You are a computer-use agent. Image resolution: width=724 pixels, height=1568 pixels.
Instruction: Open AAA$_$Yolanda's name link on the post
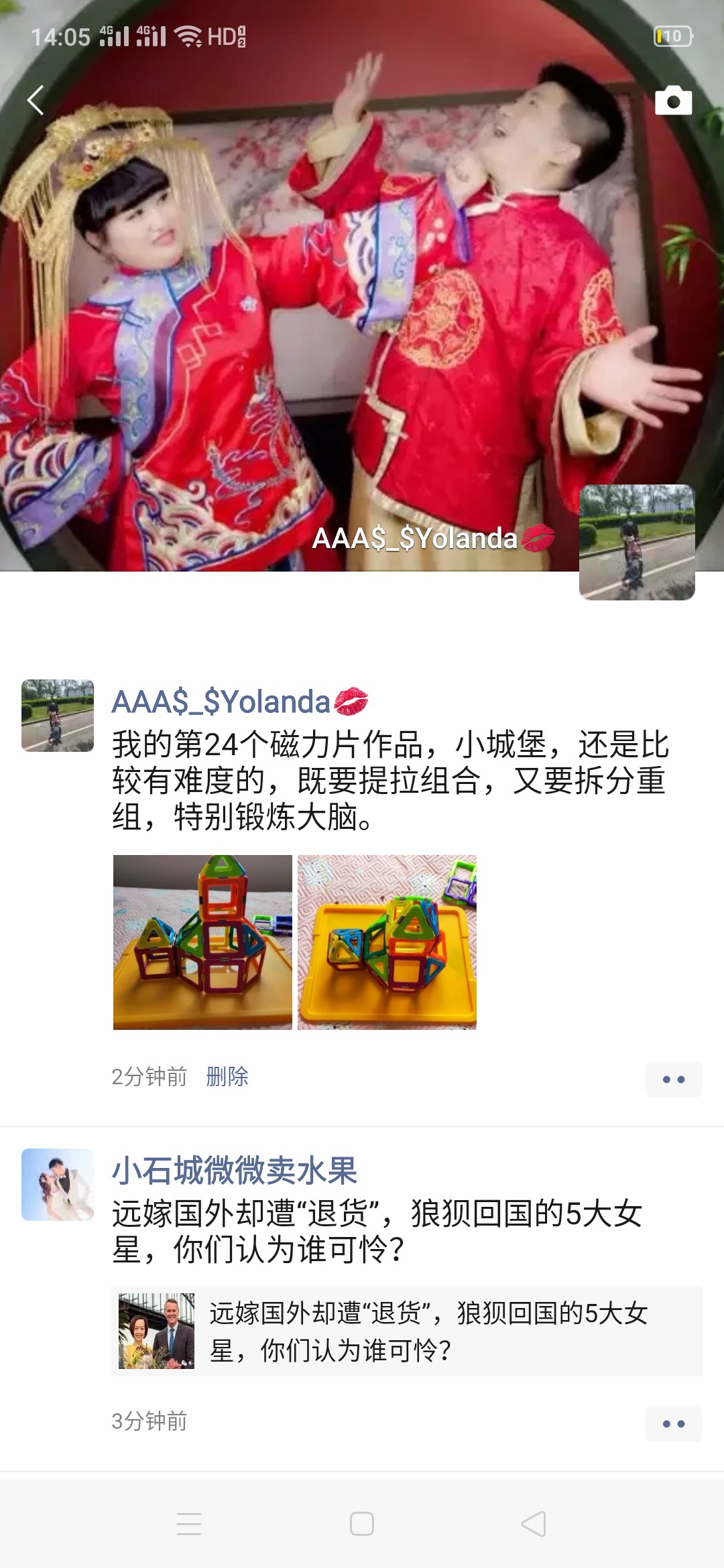(x=221, y=702)
